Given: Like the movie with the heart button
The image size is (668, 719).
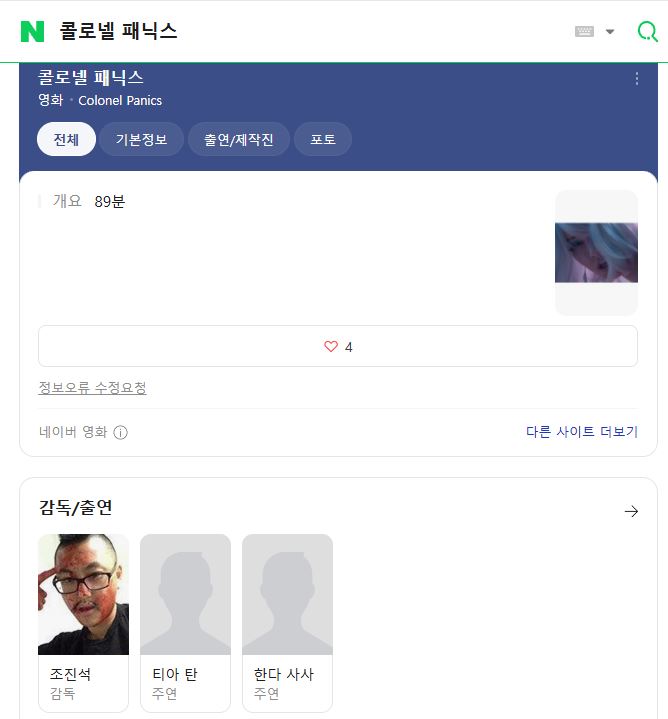Looking at the screenshot, I should point(338,347).
